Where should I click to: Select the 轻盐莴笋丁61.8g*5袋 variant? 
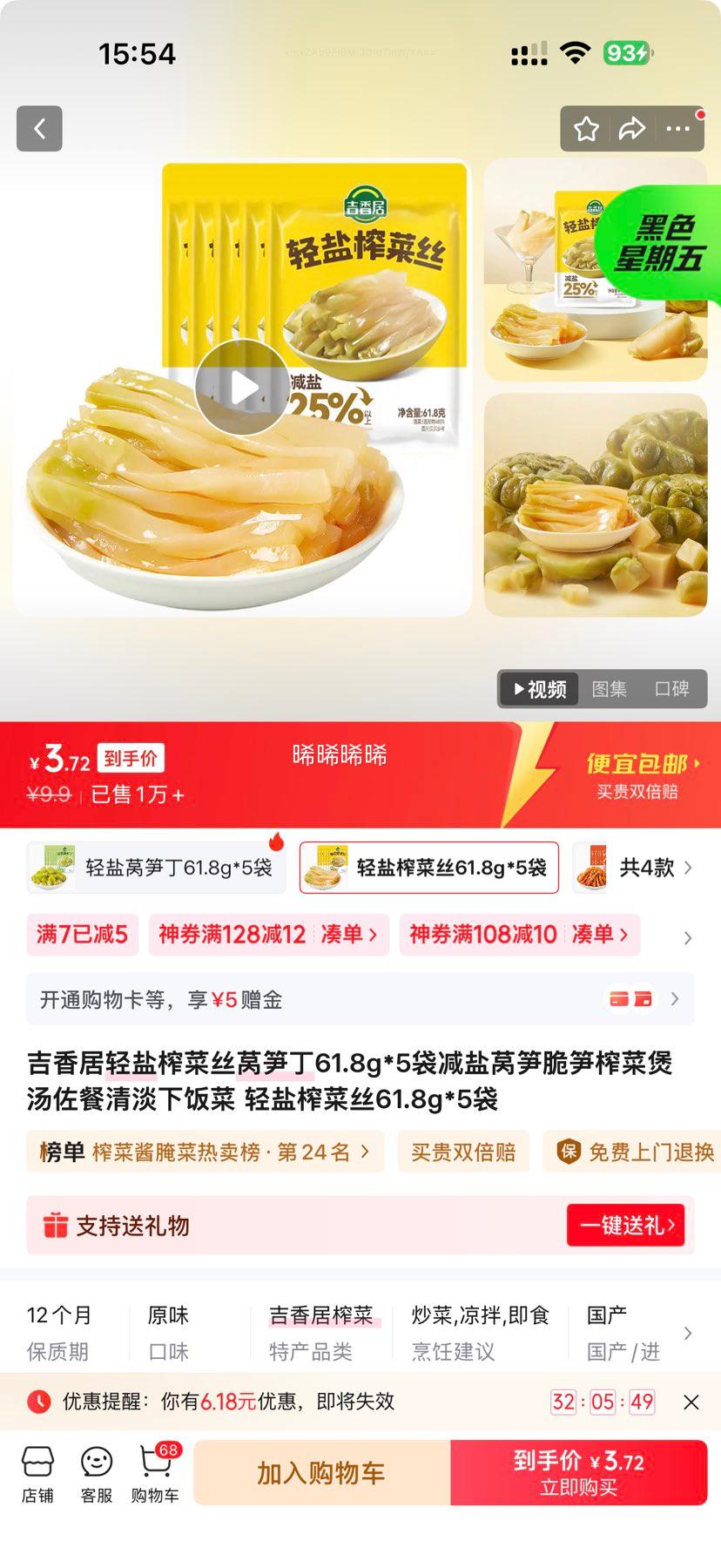tap(156, 868)
